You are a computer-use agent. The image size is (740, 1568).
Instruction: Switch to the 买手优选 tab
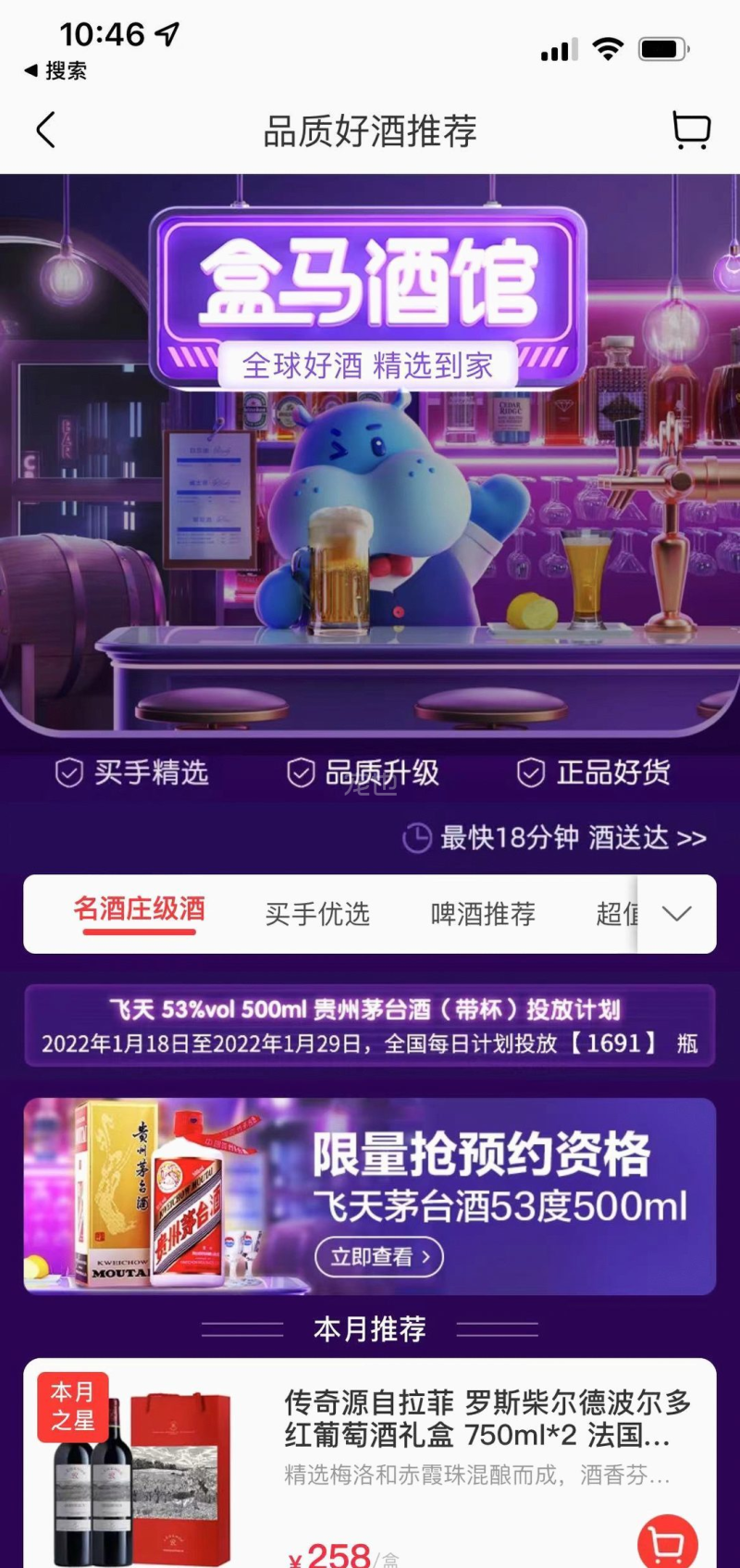(x=317, y=914)
